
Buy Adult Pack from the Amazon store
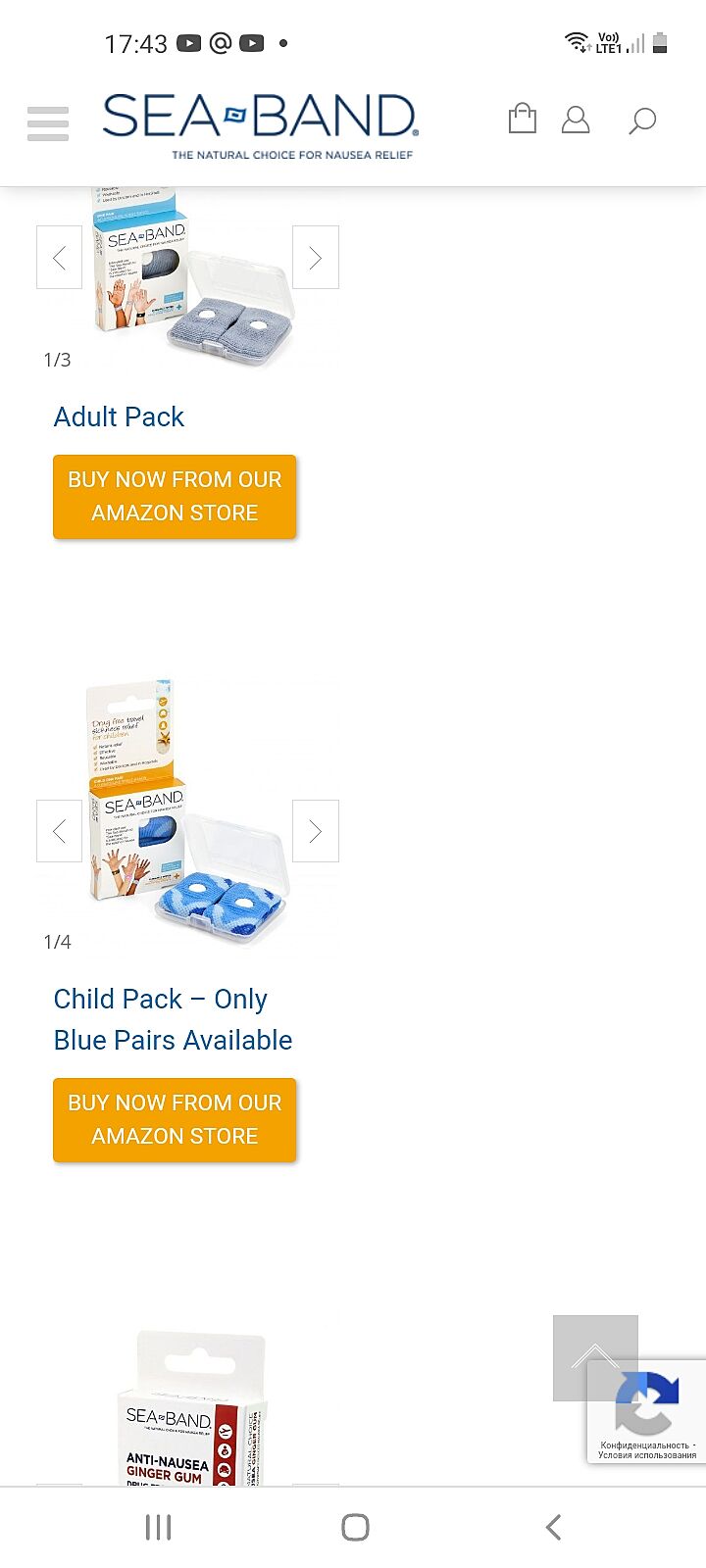coord(175,496)
